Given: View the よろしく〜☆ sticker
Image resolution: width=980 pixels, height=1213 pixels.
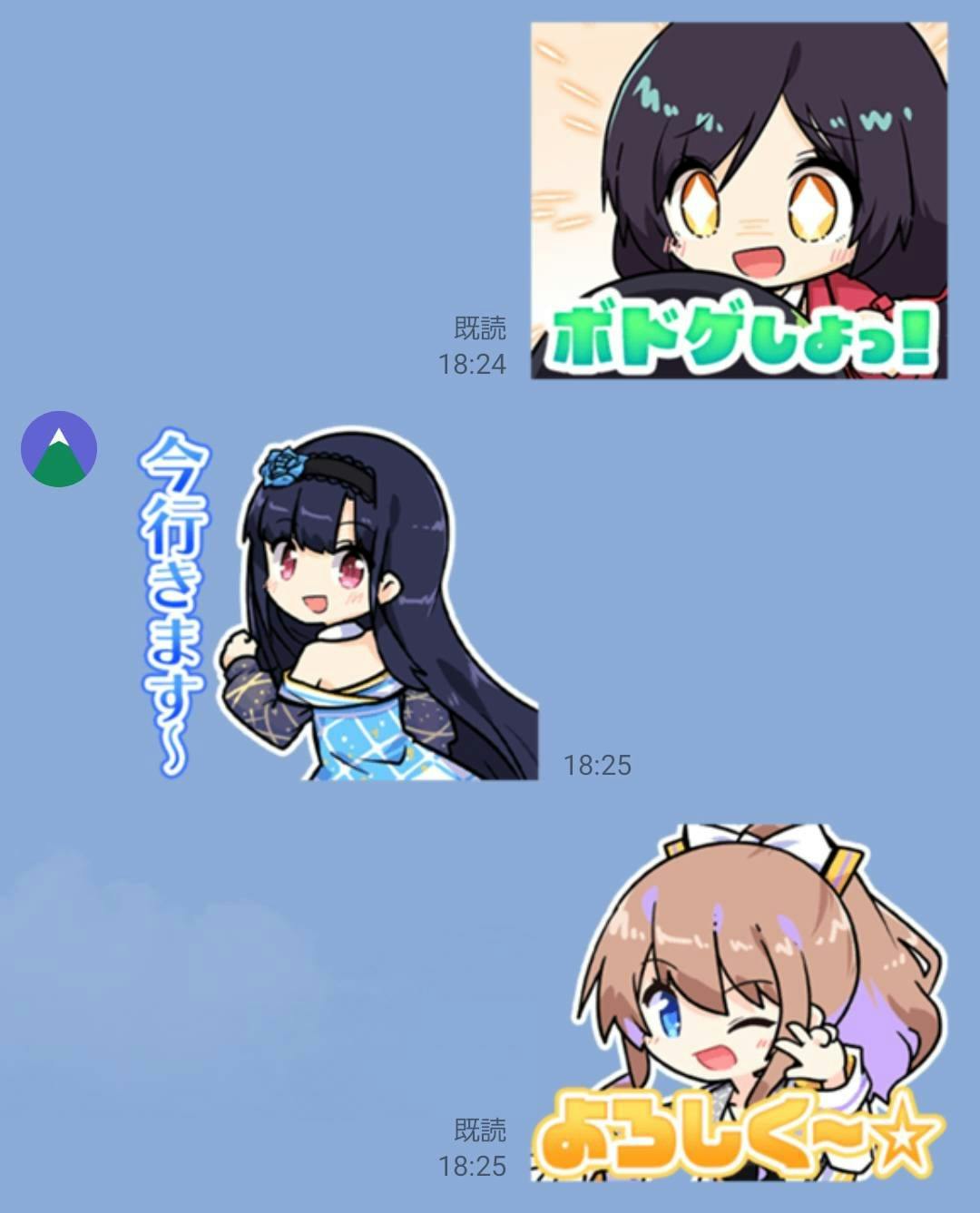Looking at the screenshot, I should (739, 1003).
